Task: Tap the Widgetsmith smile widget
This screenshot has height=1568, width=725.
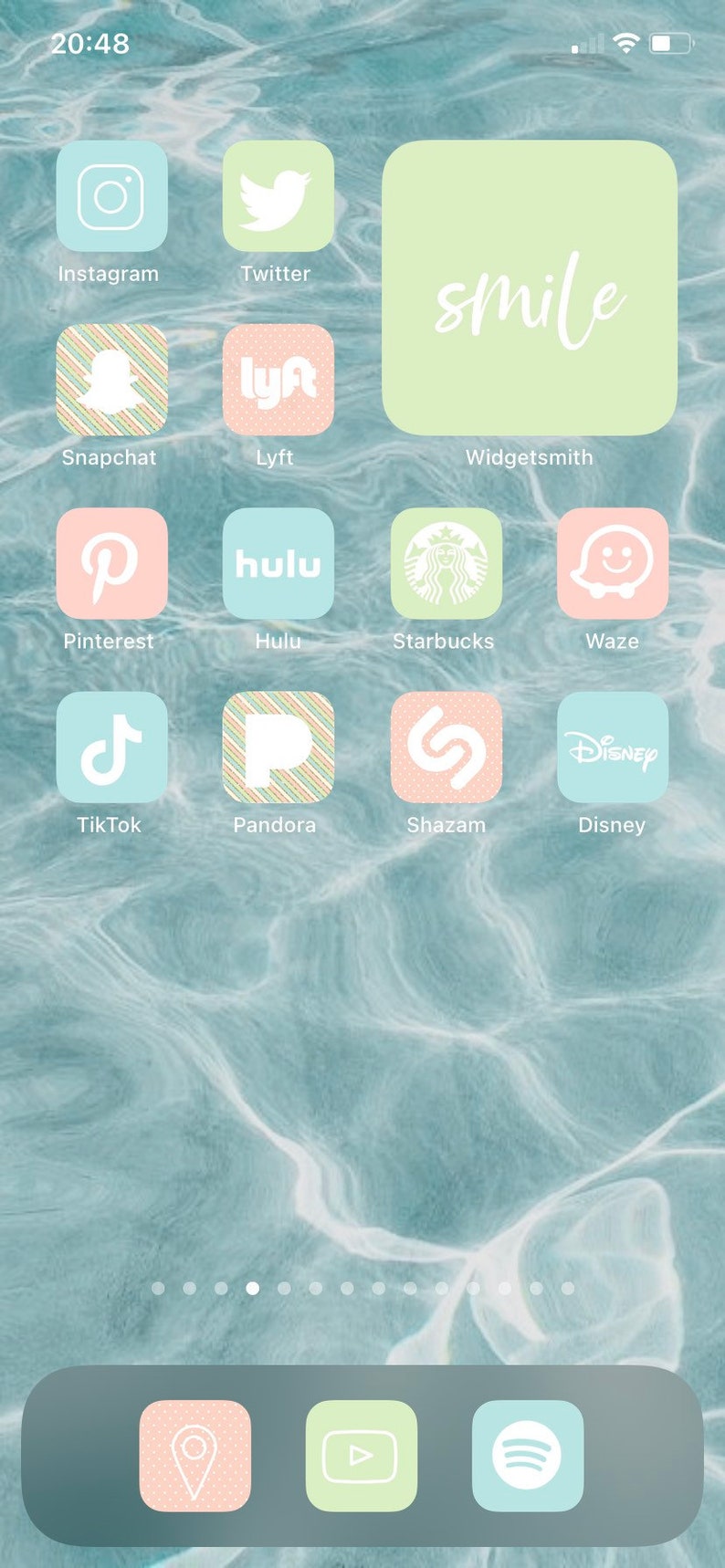Action: (x=530, y=287)
